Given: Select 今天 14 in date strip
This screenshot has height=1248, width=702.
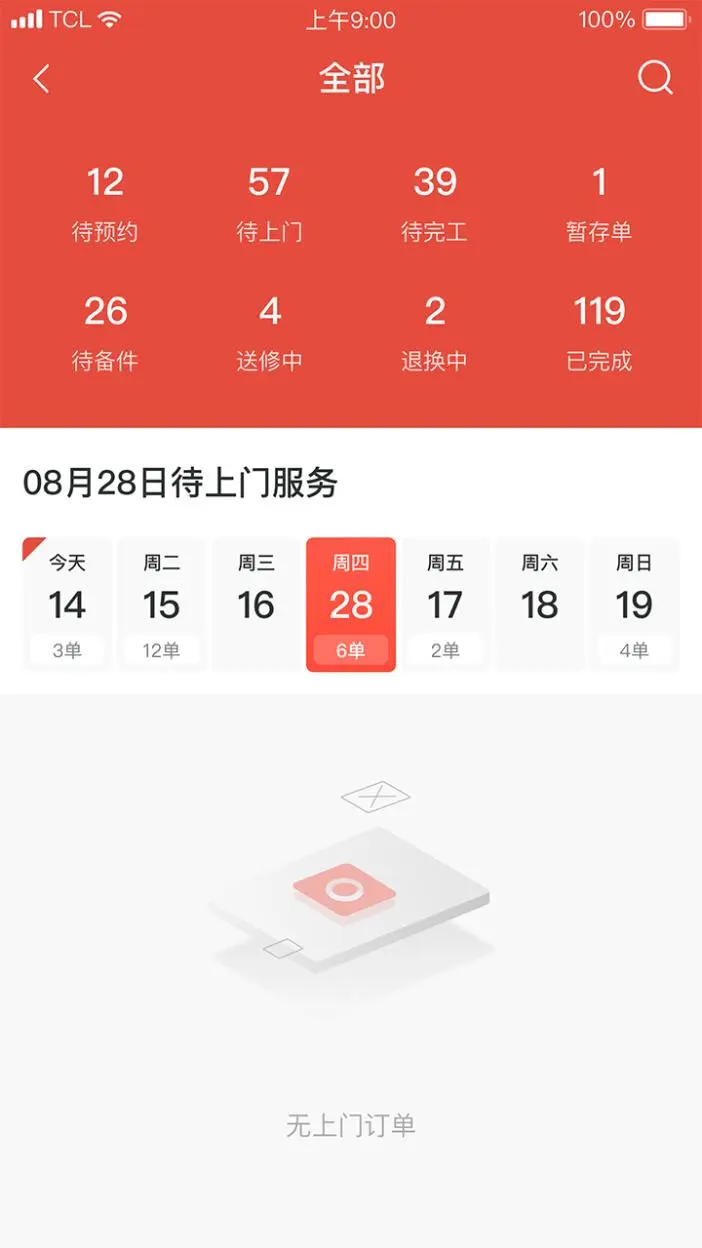Looking at the screenshot, I should pos(67,605).
